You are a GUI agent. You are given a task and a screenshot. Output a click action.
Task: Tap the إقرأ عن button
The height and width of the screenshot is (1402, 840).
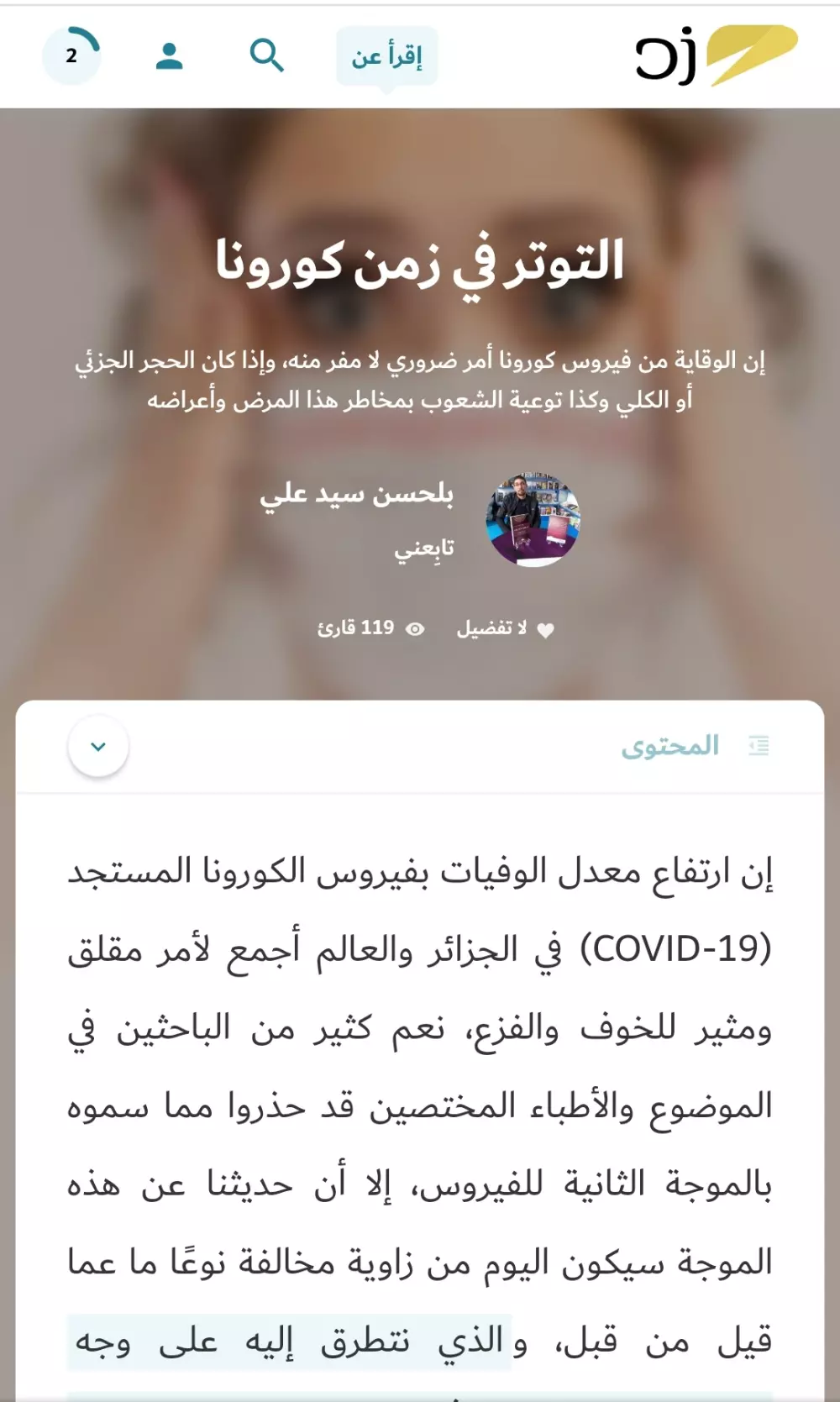(x=386, y=56)
